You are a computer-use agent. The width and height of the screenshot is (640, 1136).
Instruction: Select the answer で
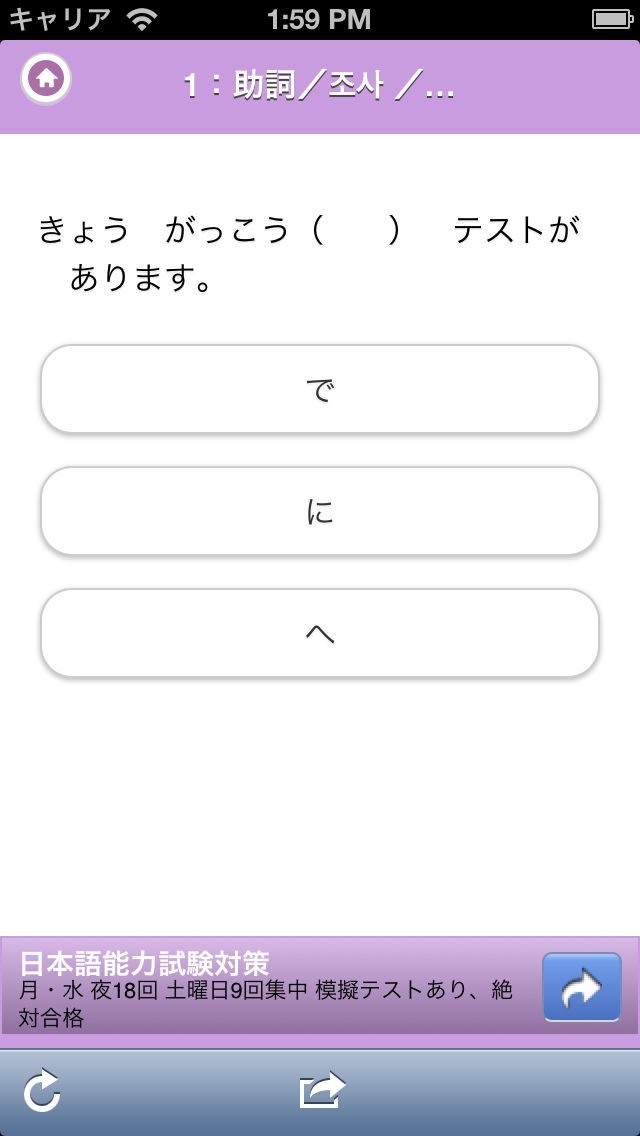pos(319,390)
